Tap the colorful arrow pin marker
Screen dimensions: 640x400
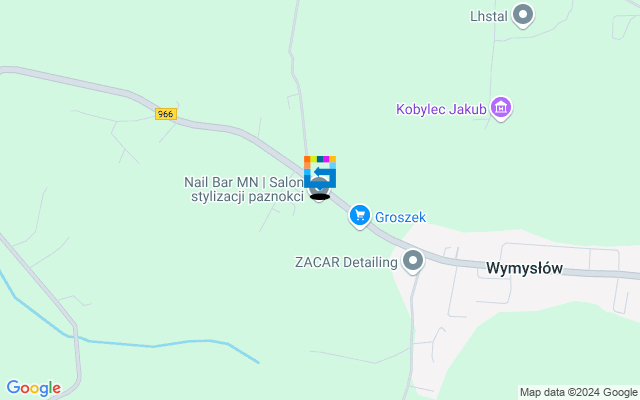(320, 170)
